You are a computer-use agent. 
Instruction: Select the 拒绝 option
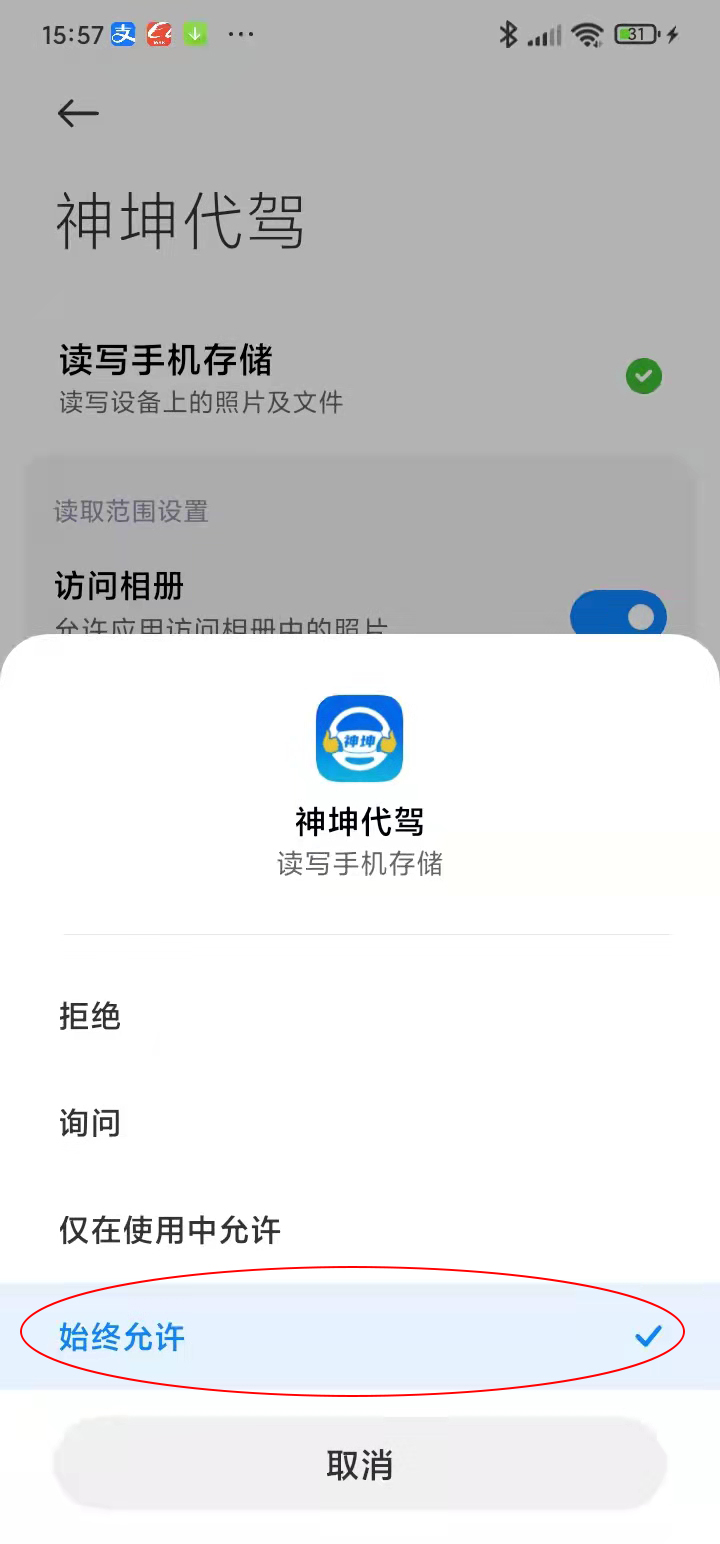[x=90, y=1016]
